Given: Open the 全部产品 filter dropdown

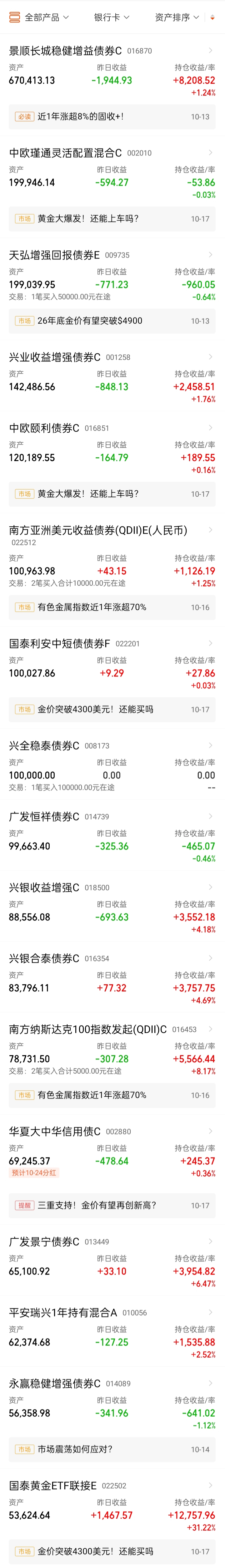Looking at the screenshot, I should [x=39, y=17].
